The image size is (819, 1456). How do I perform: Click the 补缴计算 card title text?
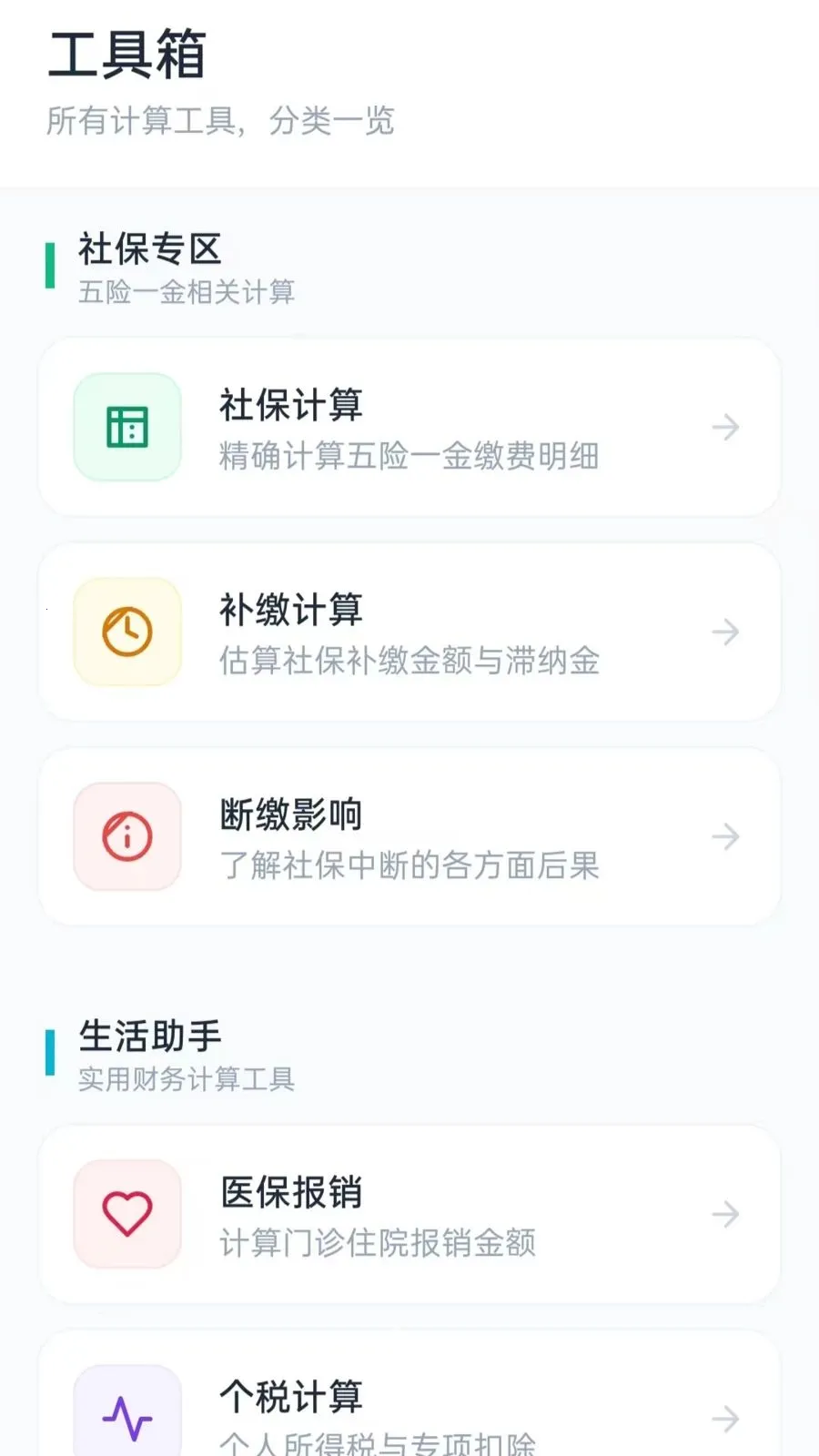pyautogui.click(x=288, y=611)
